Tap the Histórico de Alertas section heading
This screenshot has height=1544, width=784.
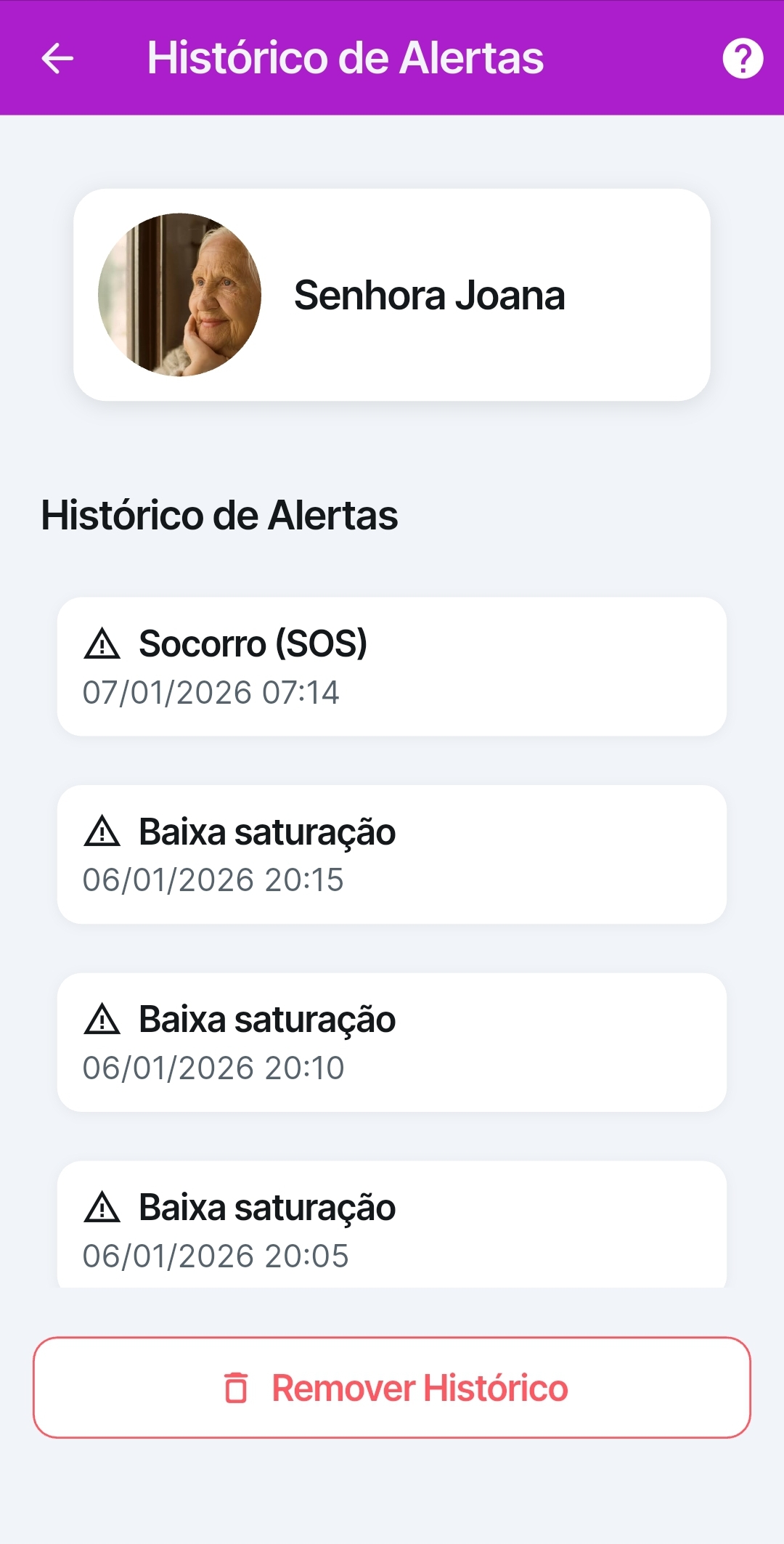click(220, 516)
